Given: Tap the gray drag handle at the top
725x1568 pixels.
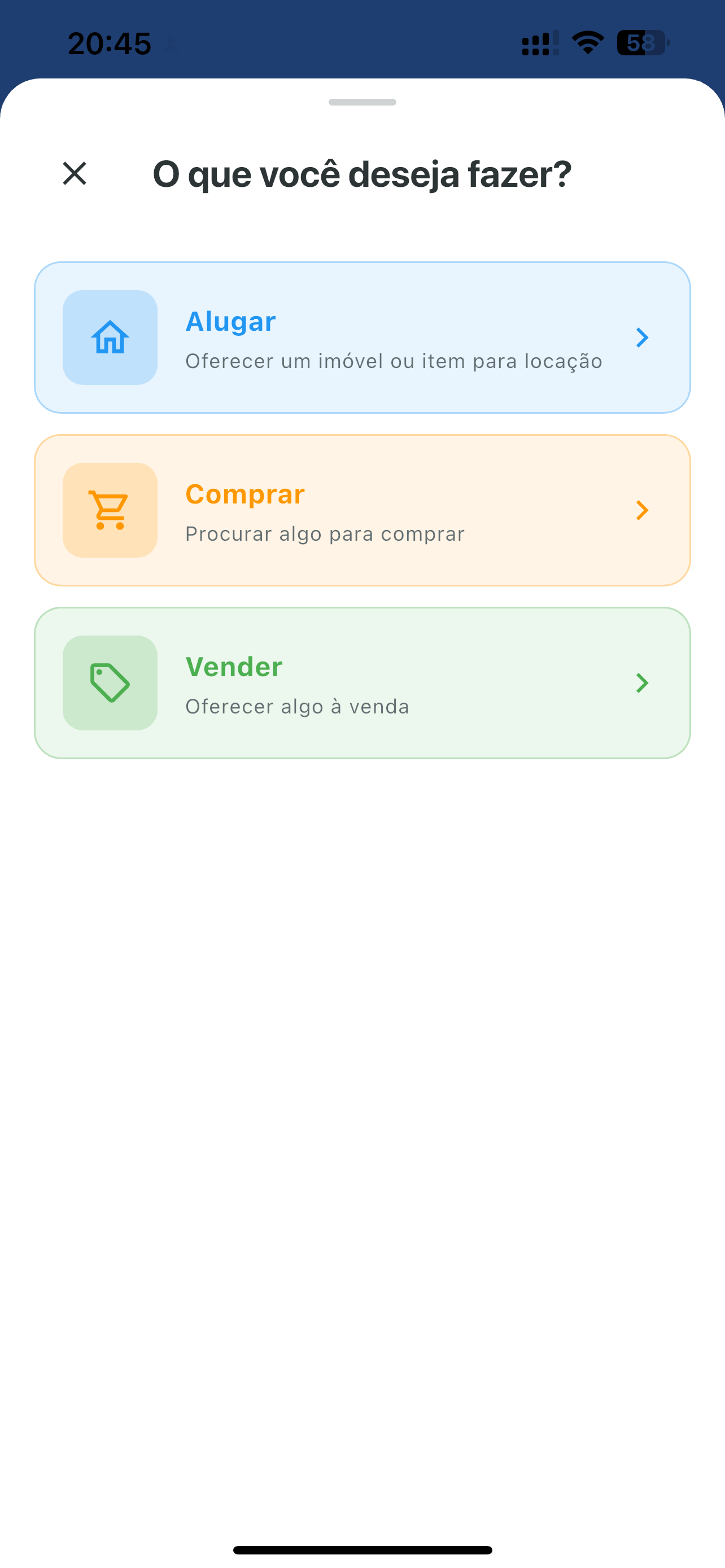Looking at the screenshot, I should [362, 103].
